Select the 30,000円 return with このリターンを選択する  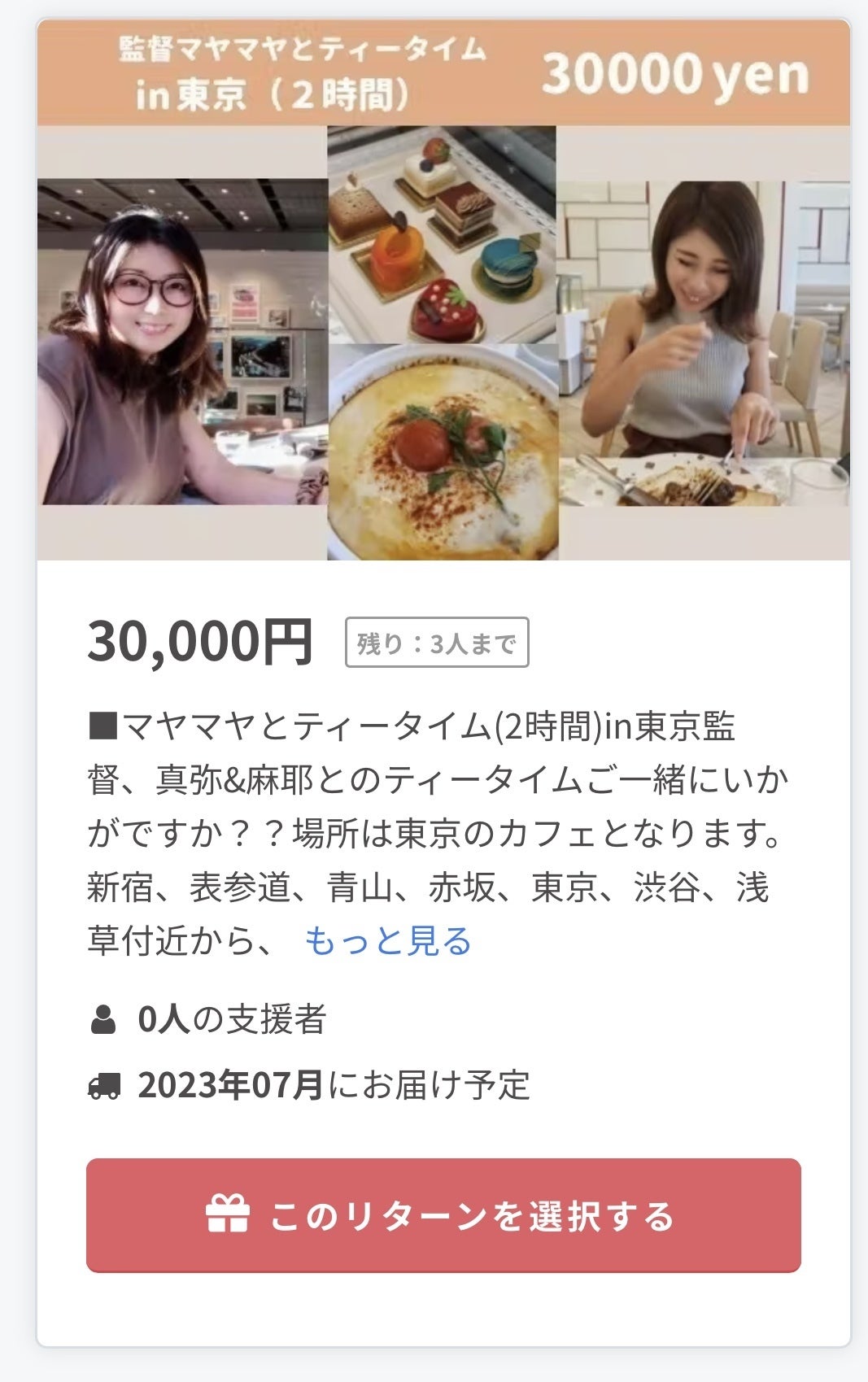pos(443,1215)
